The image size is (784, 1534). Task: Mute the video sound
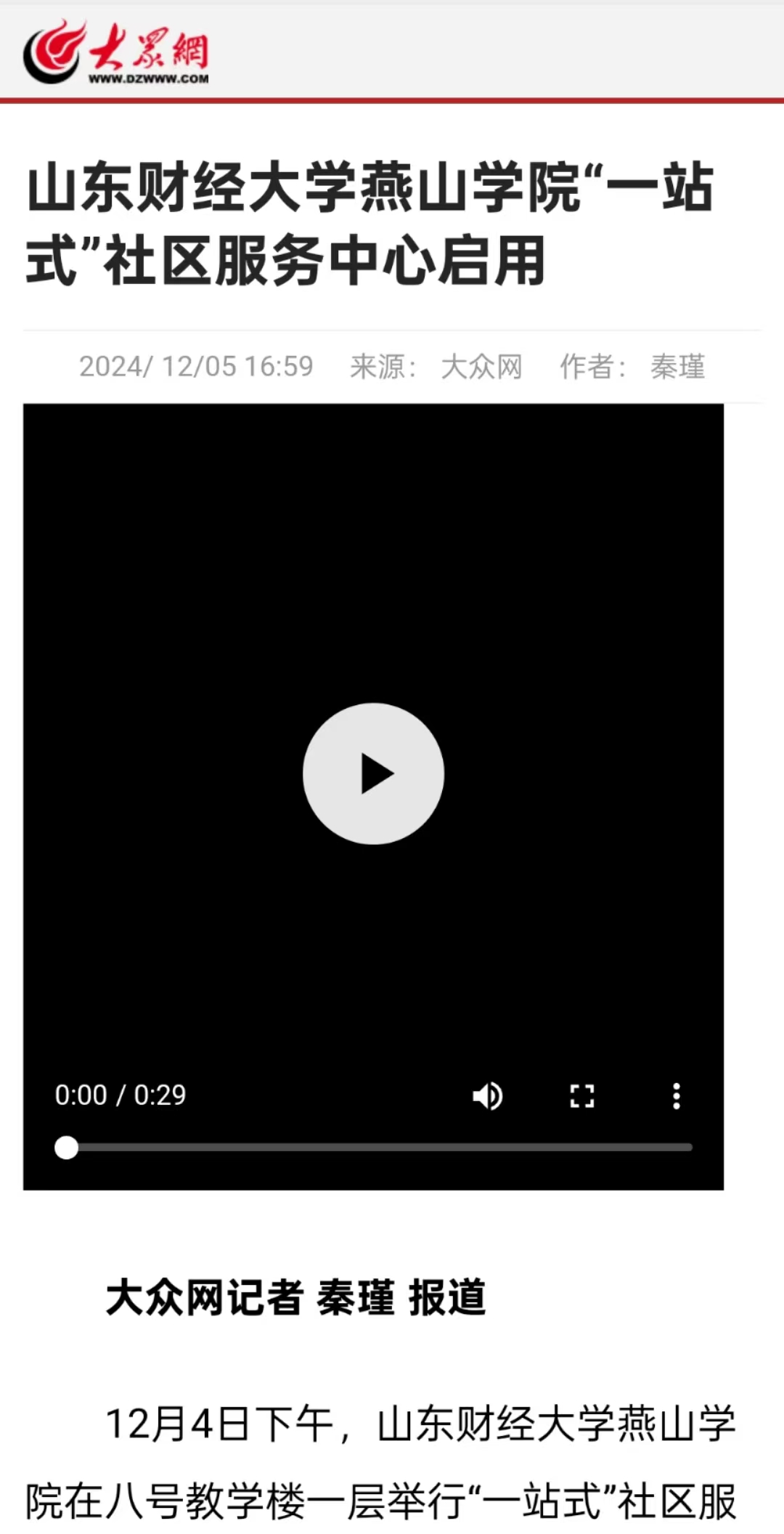click(487, 1096)
